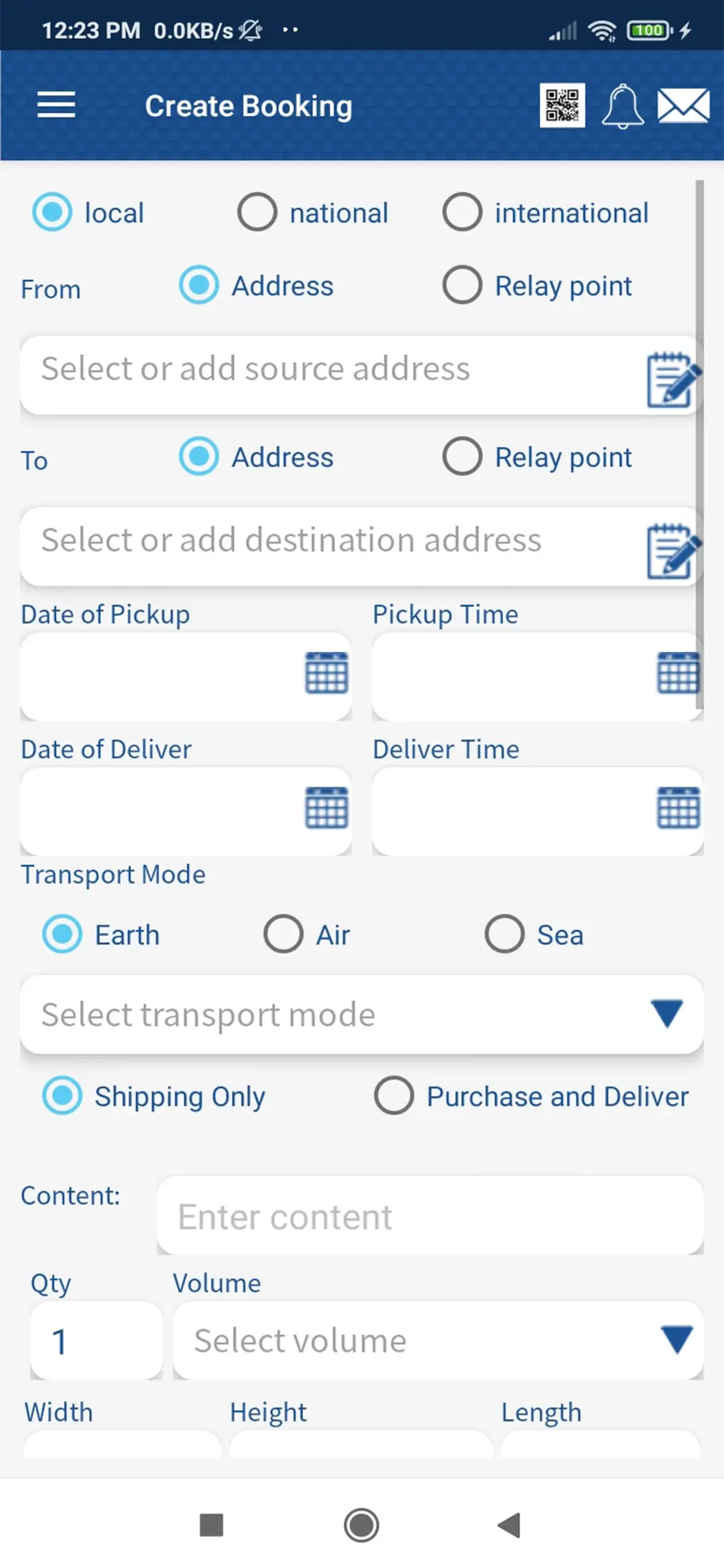This screenshot has width=724, height=1568.
Task: Choose Sea as the transport mode
Action: 503,933
